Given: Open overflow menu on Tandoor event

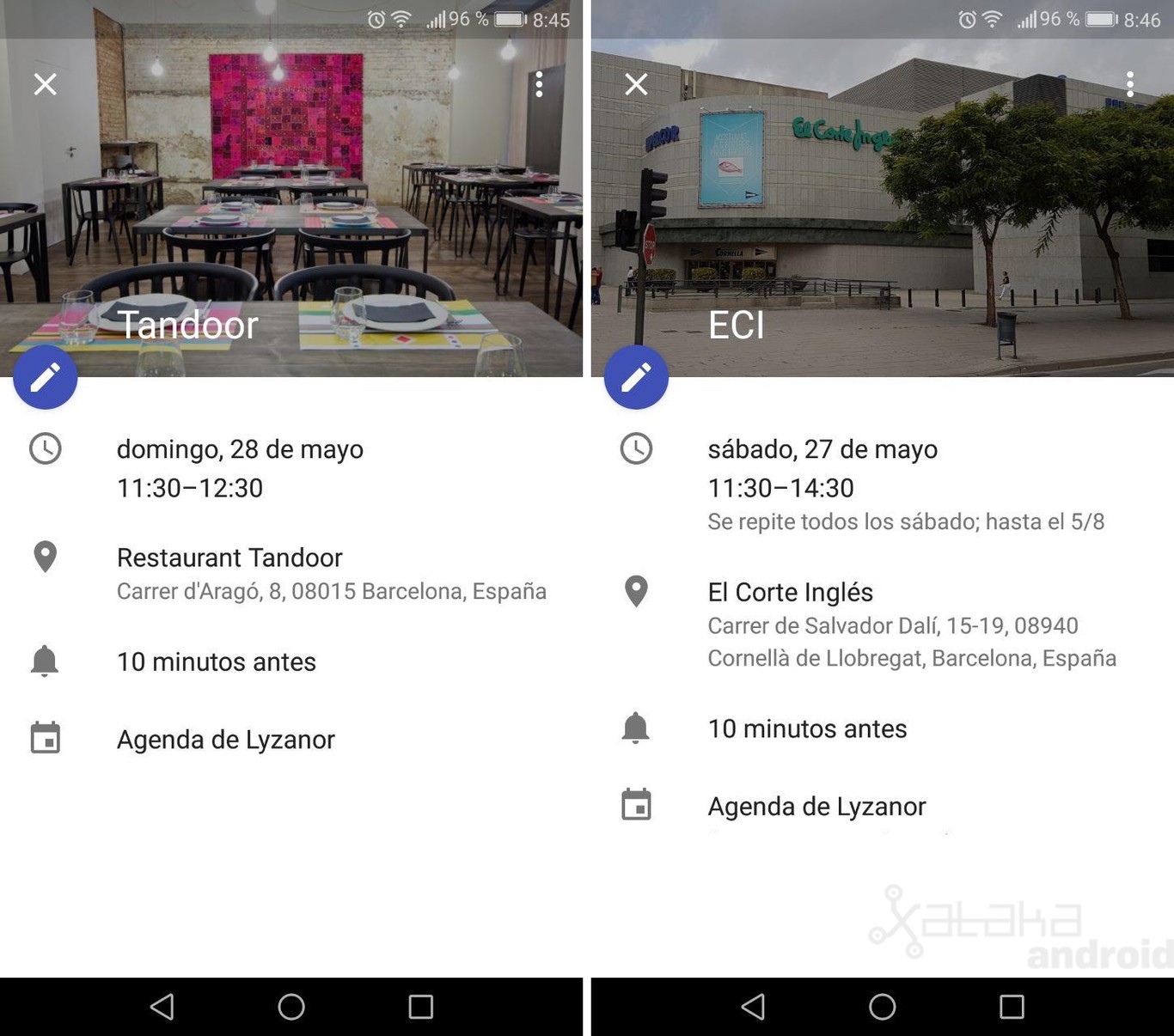Looking at the screenshot, I should pyautogui.click(x=539, y=84).
